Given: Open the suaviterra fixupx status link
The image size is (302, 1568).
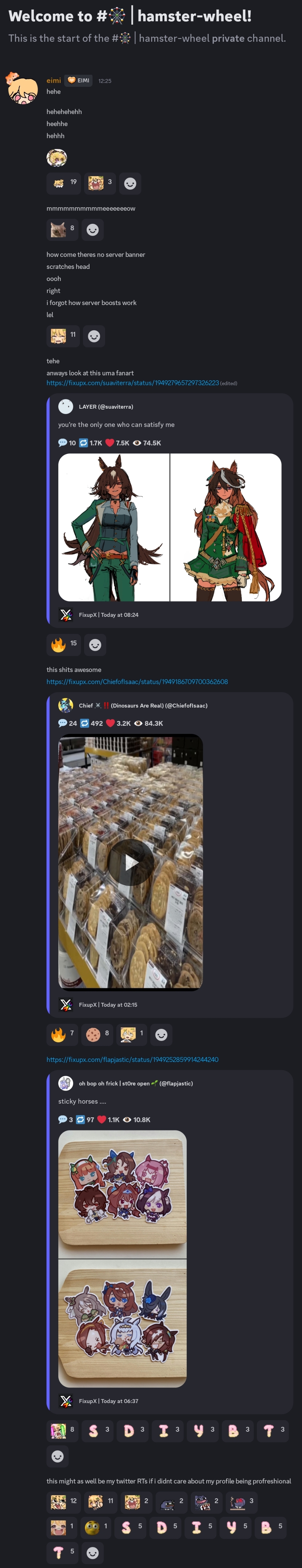Looking at the screenshot, I should coord(132,383).
